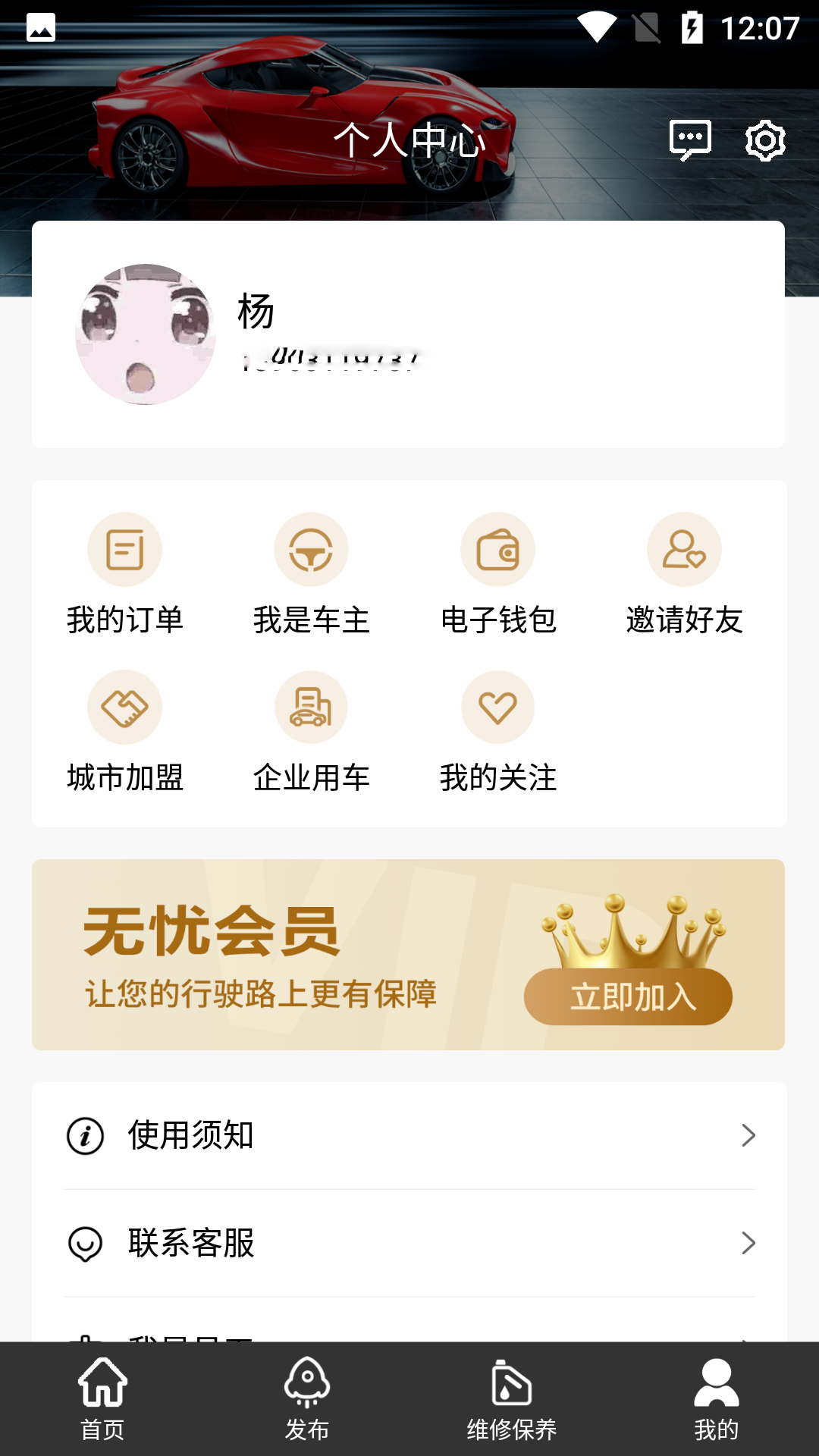
Task: Tap 立即加入 to join membership
Action: 628,996
